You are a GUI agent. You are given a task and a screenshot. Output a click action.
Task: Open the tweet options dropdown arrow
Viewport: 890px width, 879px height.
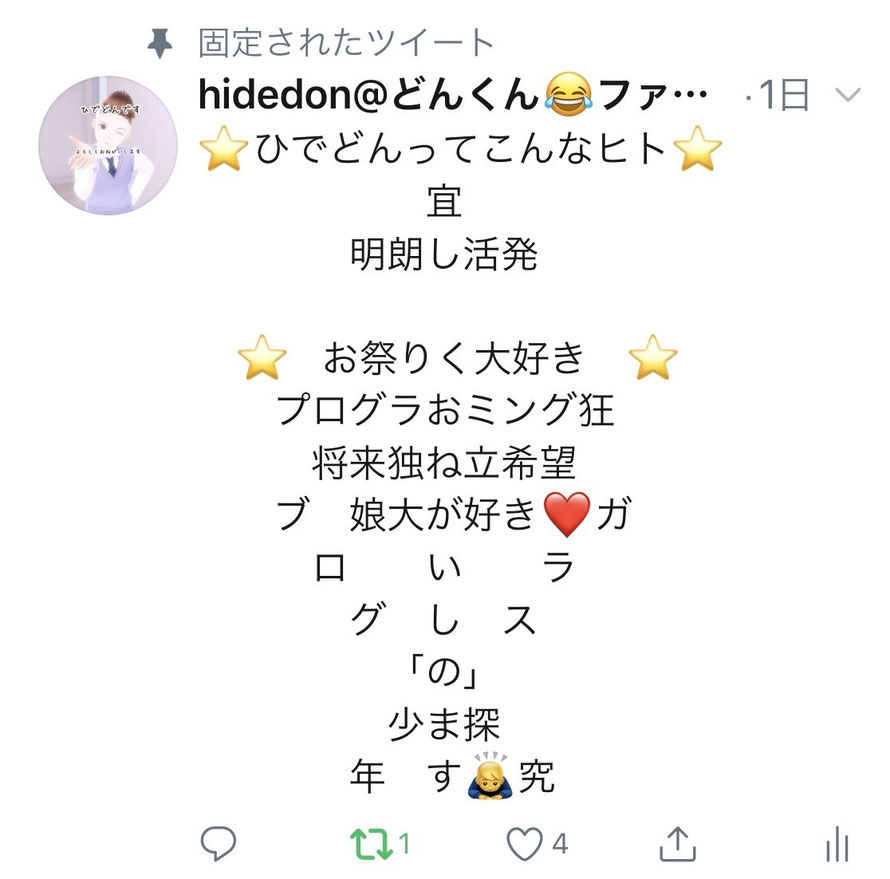coord(847,96)
